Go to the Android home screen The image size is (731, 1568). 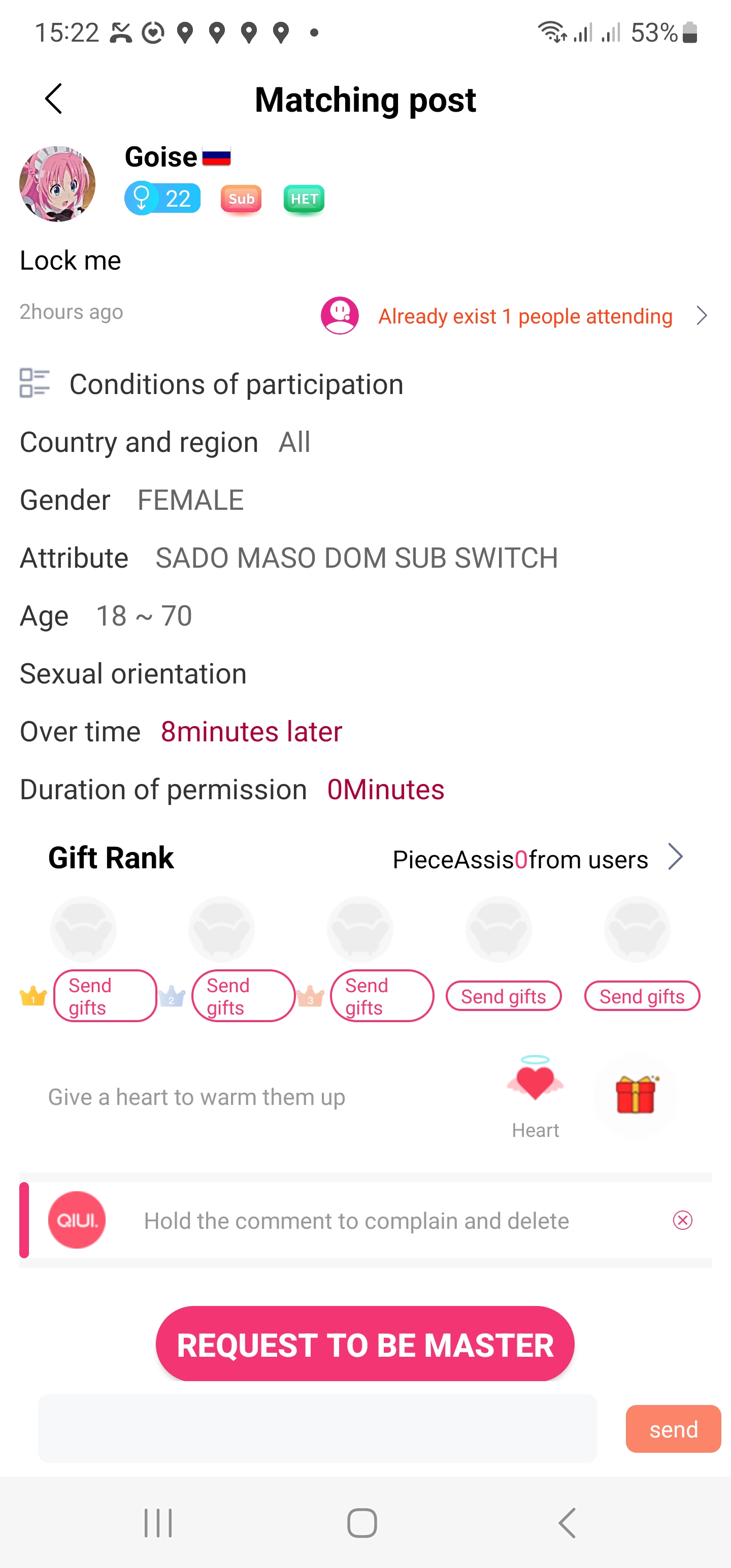click(362, 1523)
